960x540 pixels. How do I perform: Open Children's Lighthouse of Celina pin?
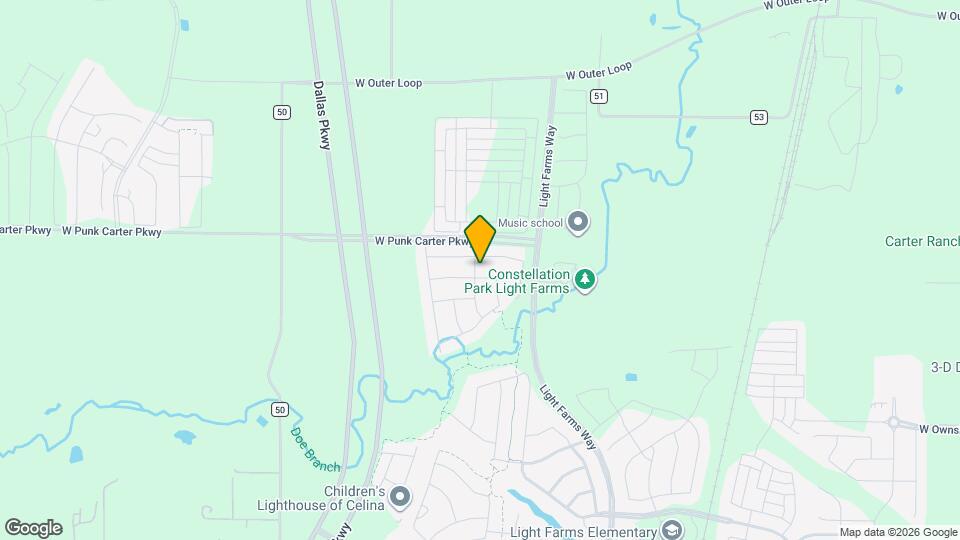[x=401, y=497]
